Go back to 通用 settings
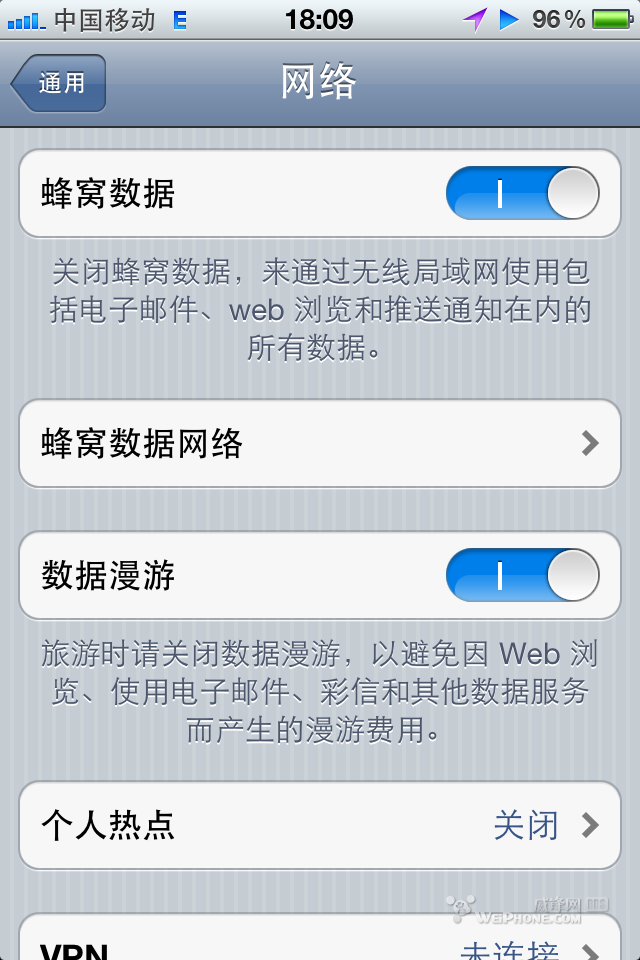Image resolution: width=640 pixels, height=960 pixels. click(59, 83)
